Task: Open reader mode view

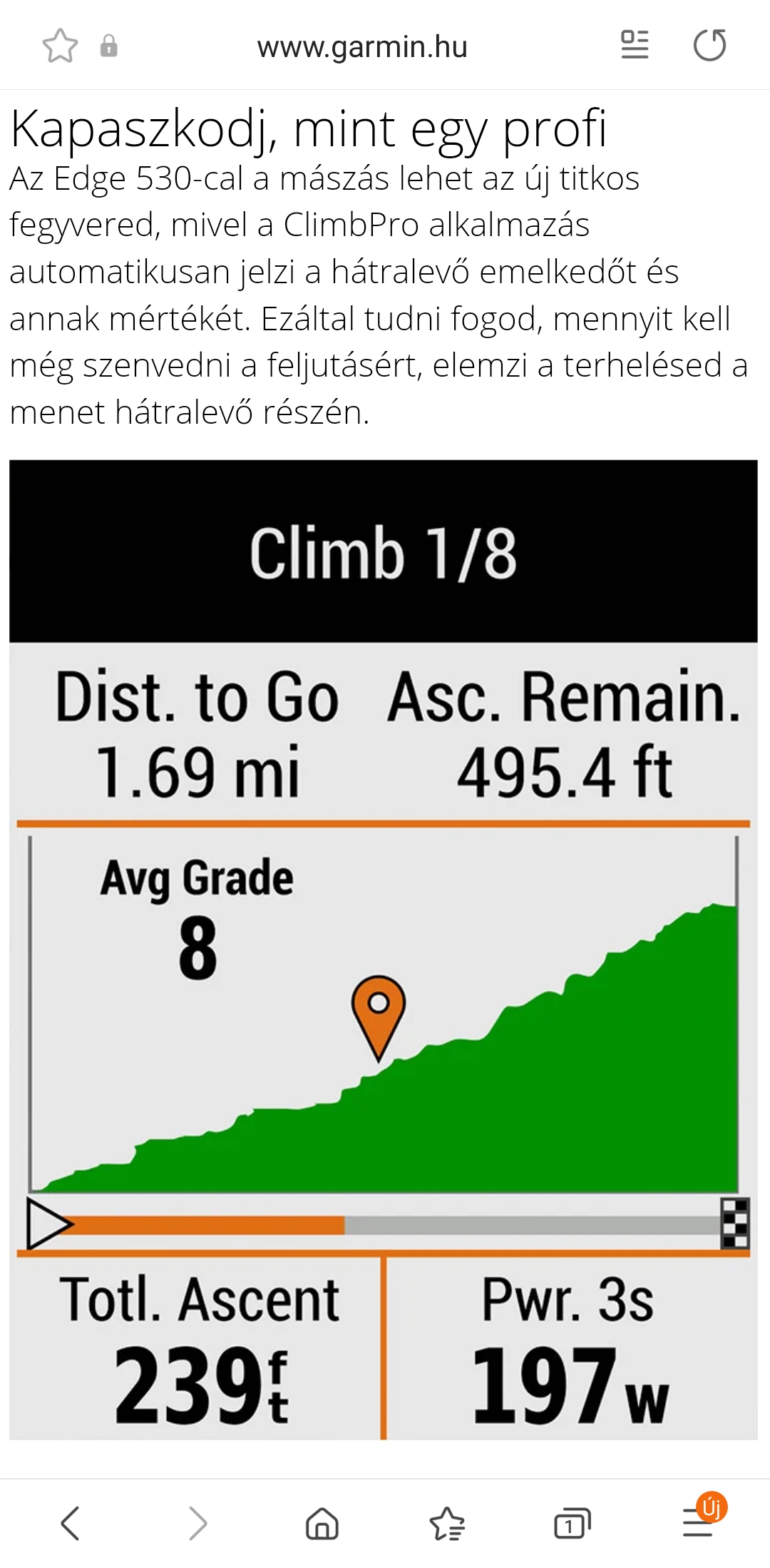Action: tap(634, 45)
